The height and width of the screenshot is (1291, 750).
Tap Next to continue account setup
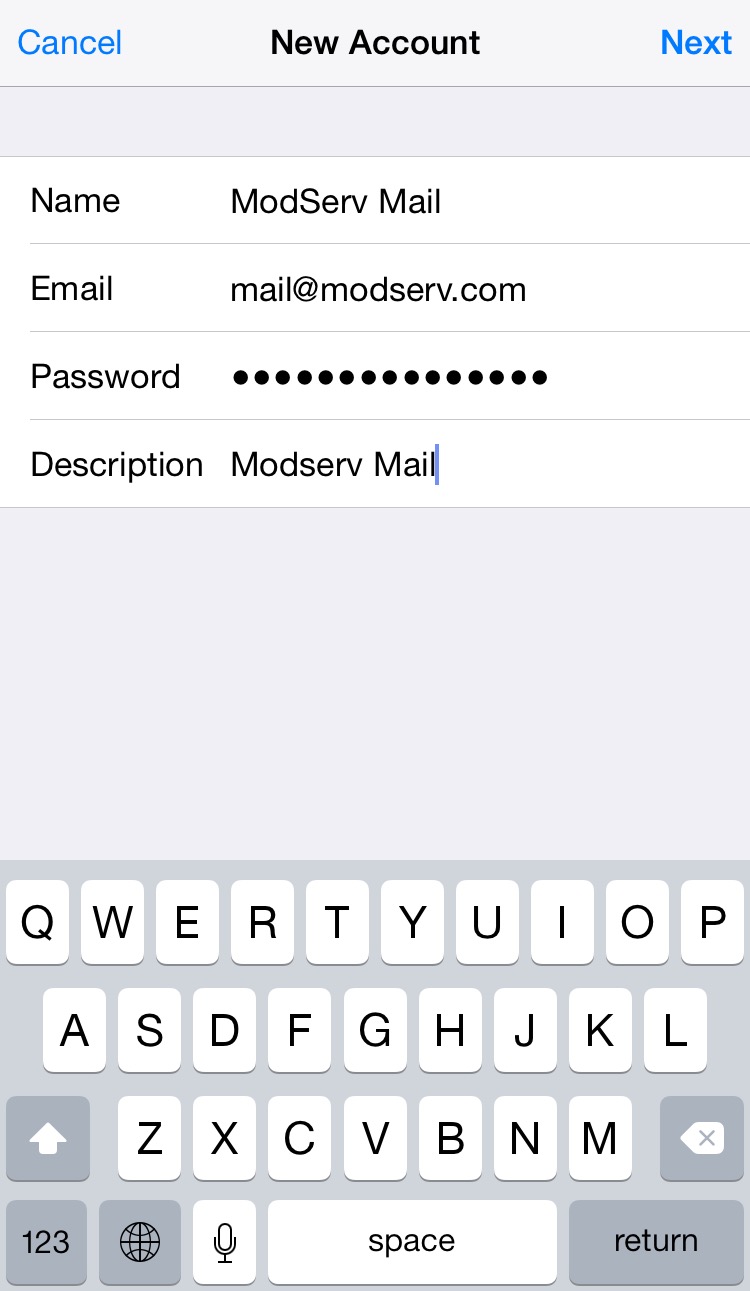coord(696,43)
